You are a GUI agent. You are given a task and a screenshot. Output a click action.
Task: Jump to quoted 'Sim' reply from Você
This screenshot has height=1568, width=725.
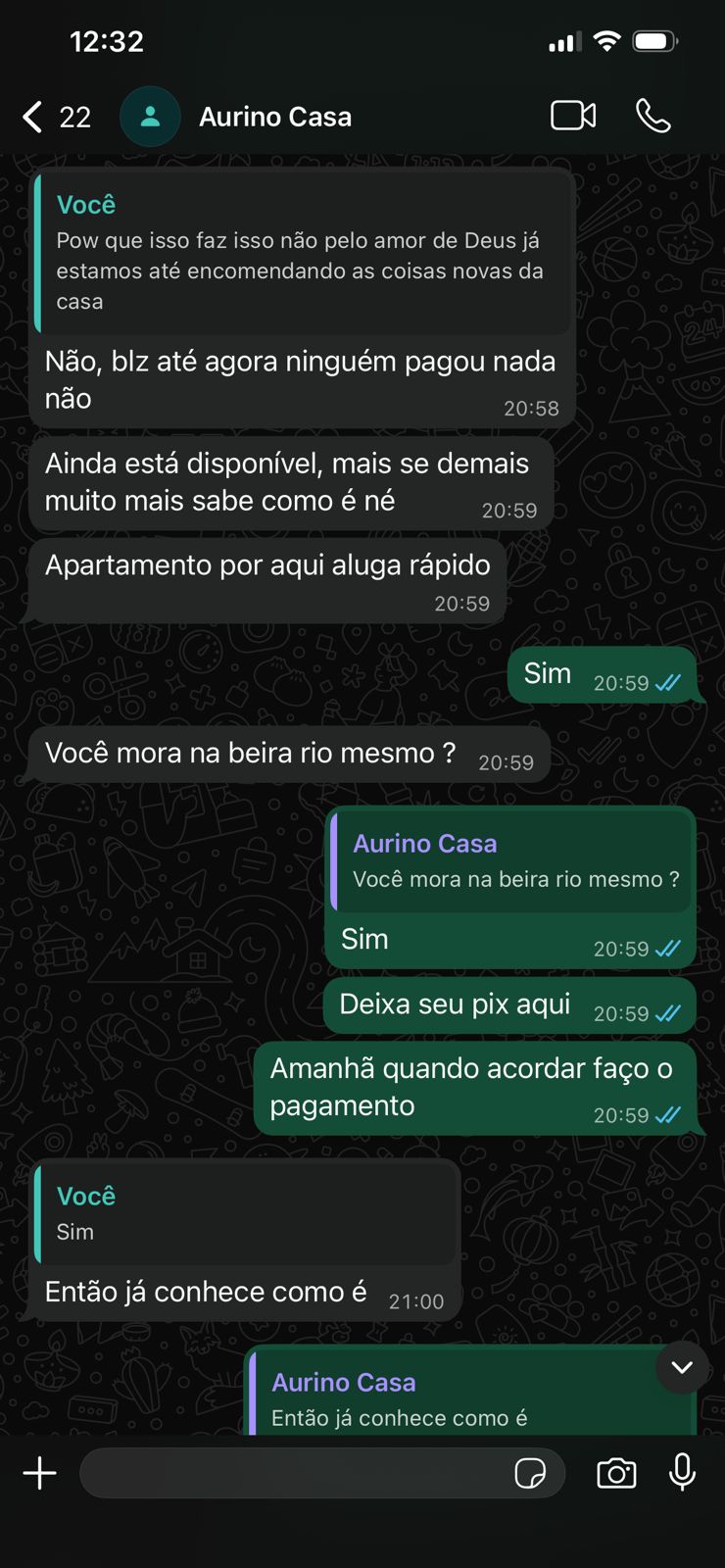(x=245, y=1213)
